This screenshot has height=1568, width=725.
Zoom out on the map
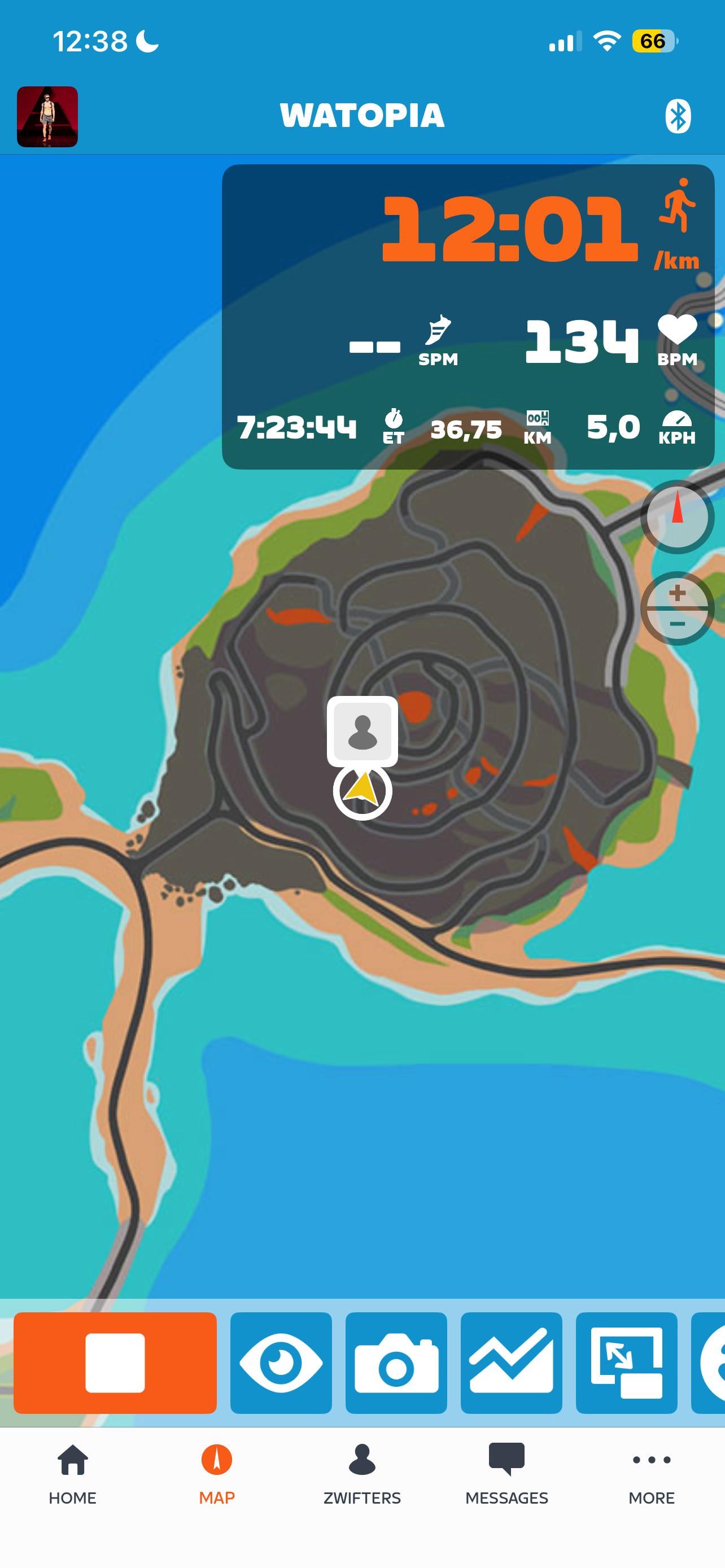pyautogui.click(x=677, y=624)
